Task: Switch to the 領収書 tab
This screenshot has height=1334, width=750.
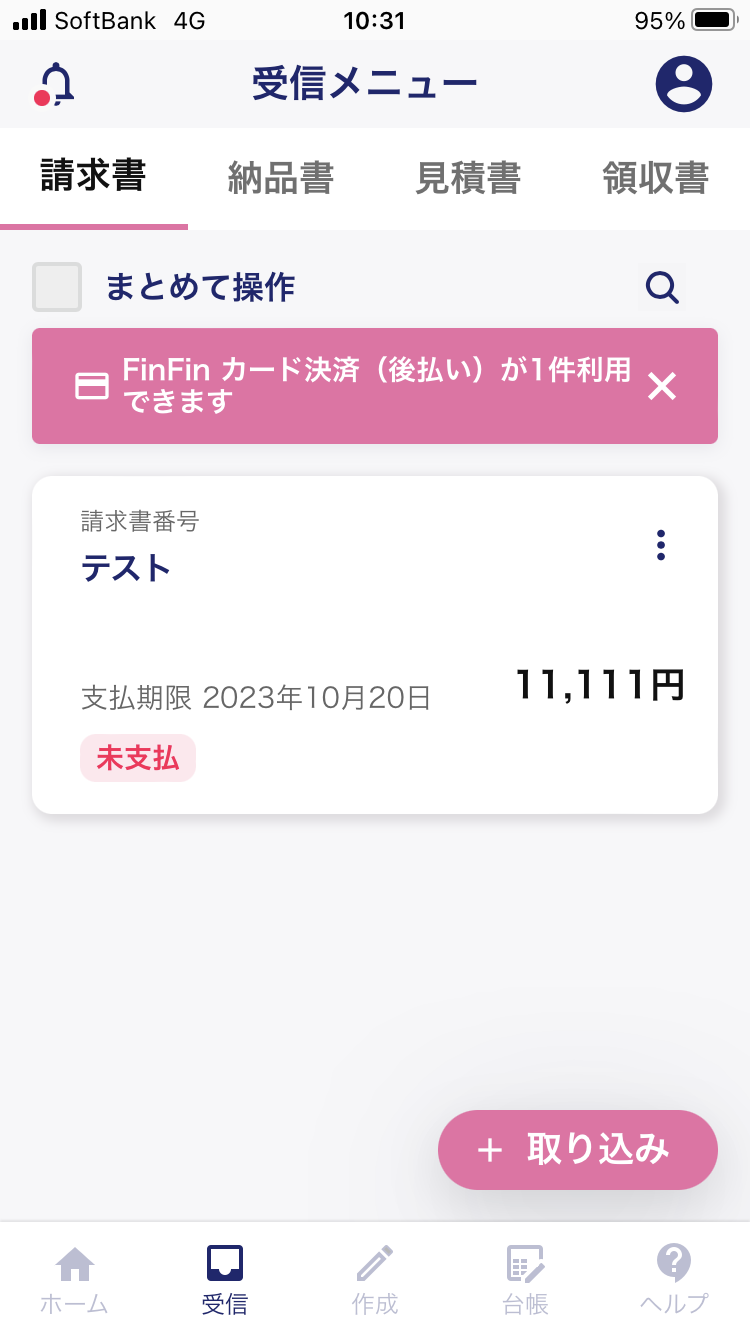Action: click(x=656, y=178)
